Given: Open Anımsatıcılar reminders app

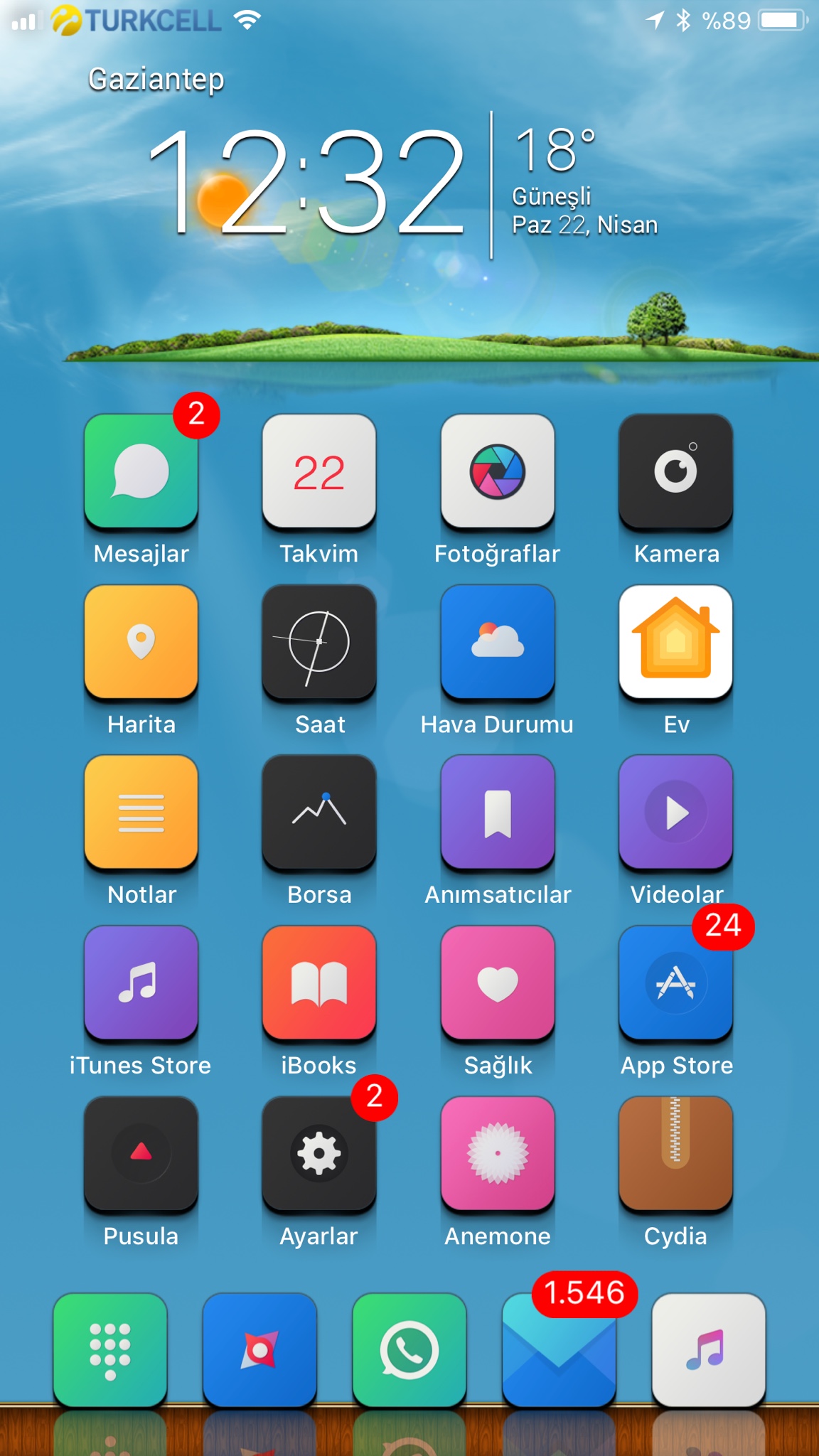Looking at the screenshot, I should [x=497, y=813].
